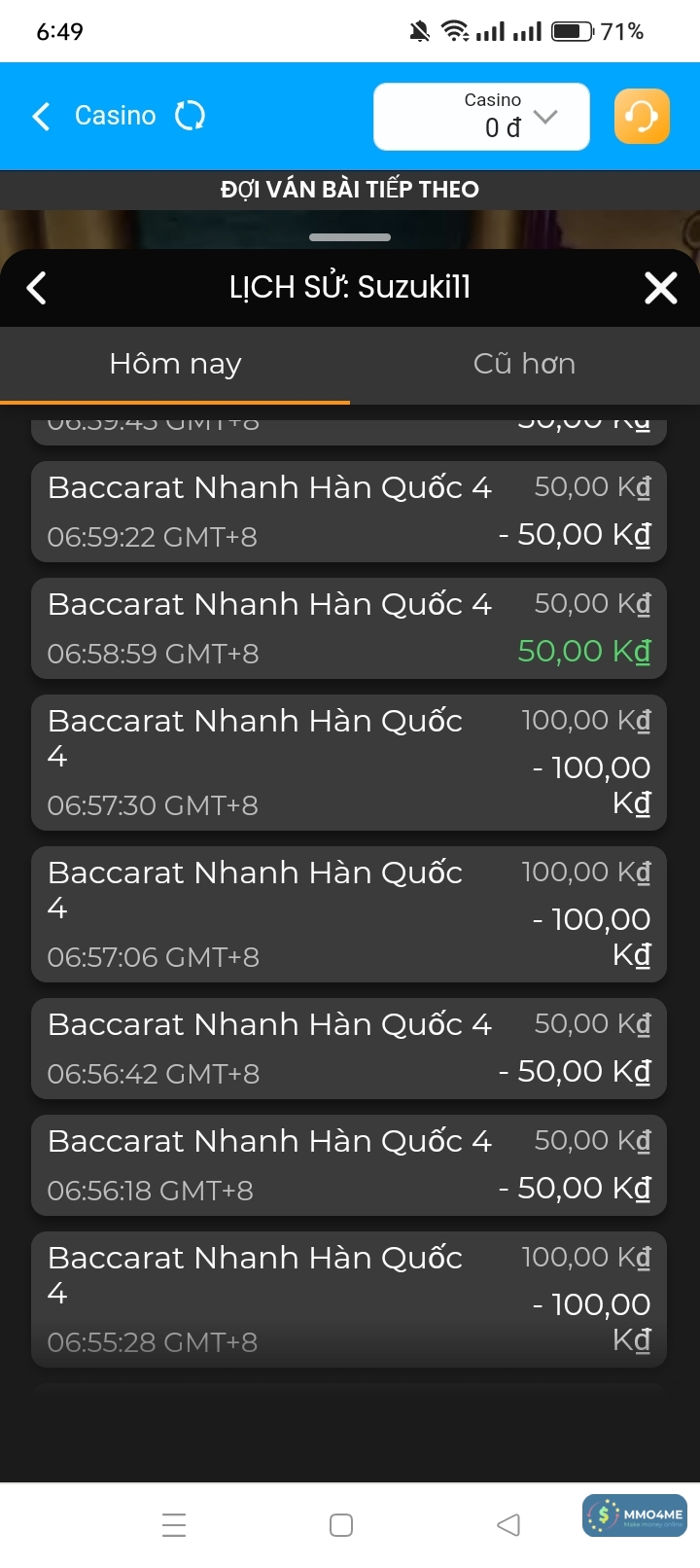The height and width of the screenshot is (1568, 700).
Task: Select the 06:56:18 bet entry
Action: [349, 1165]
